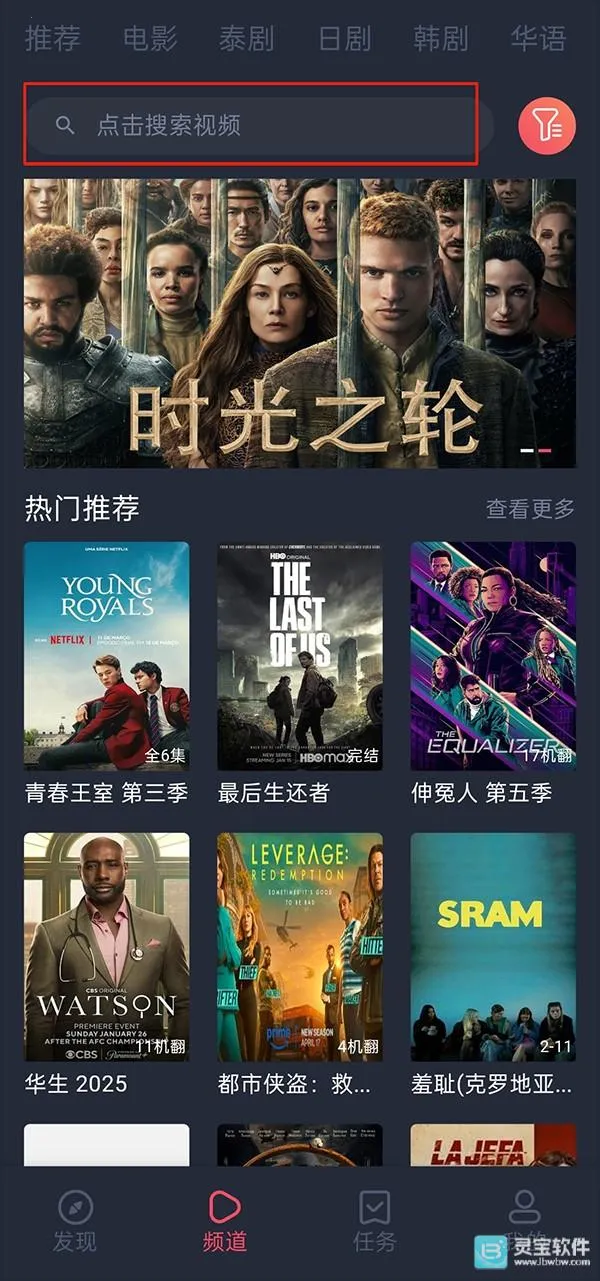Switch to the 日剧 top tab
This screenshot has width=600, height=1281.
pos(344,39)
